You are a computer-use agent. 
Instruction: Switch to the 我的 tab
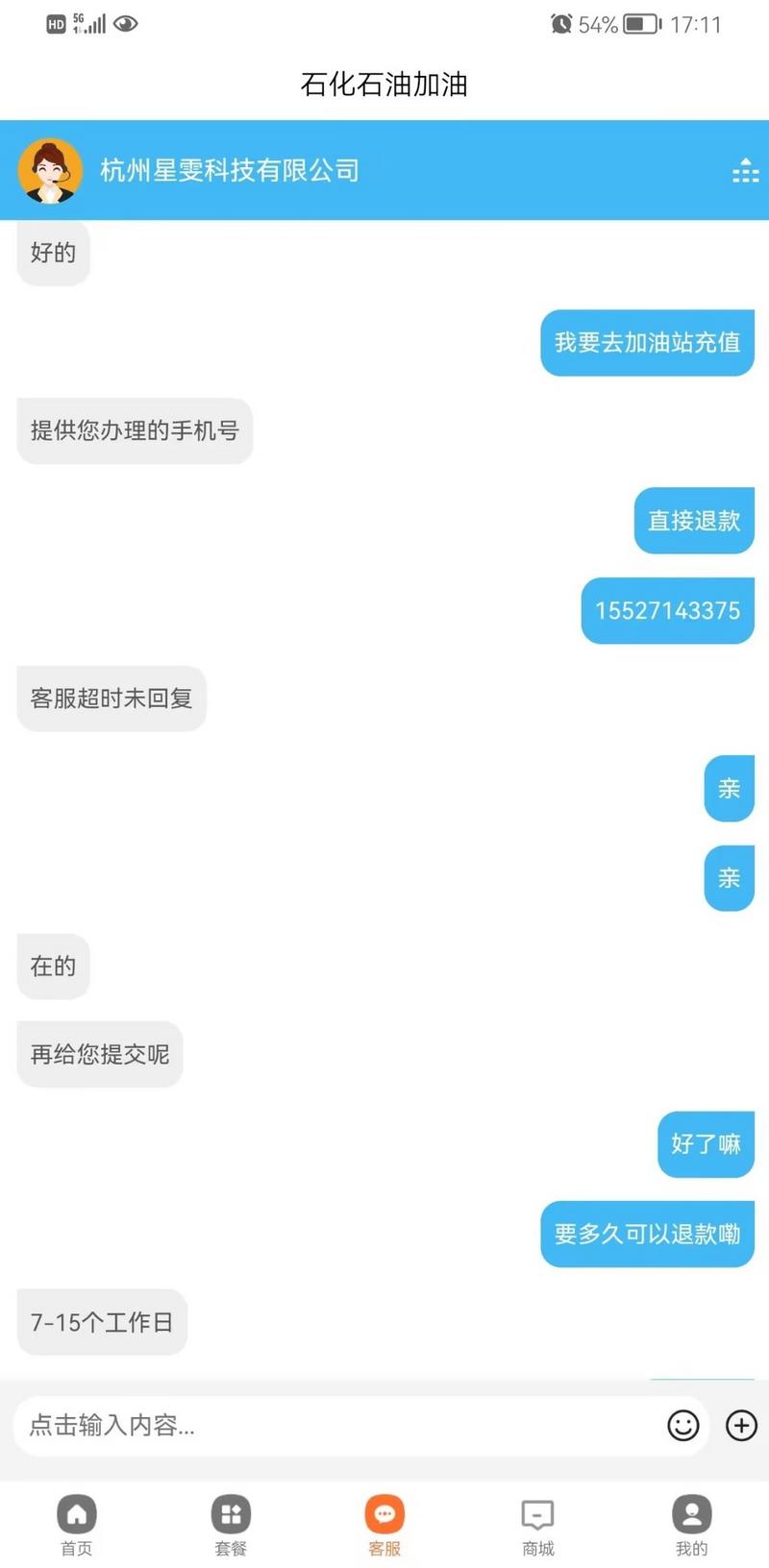pyautogui.click(x=691, y=1525)
